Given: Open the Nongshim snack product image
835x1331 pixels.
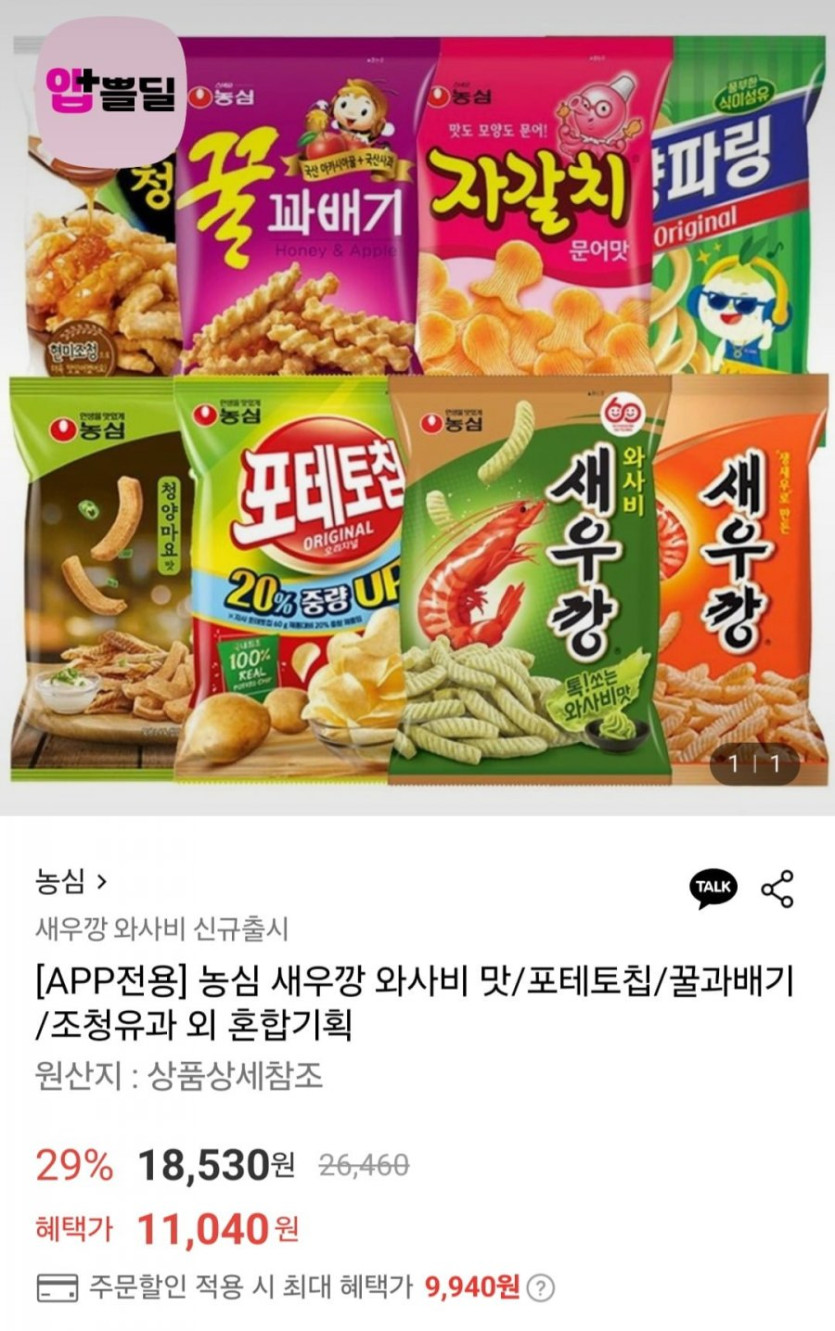Looking at the screenshot, I should point(417,410).
